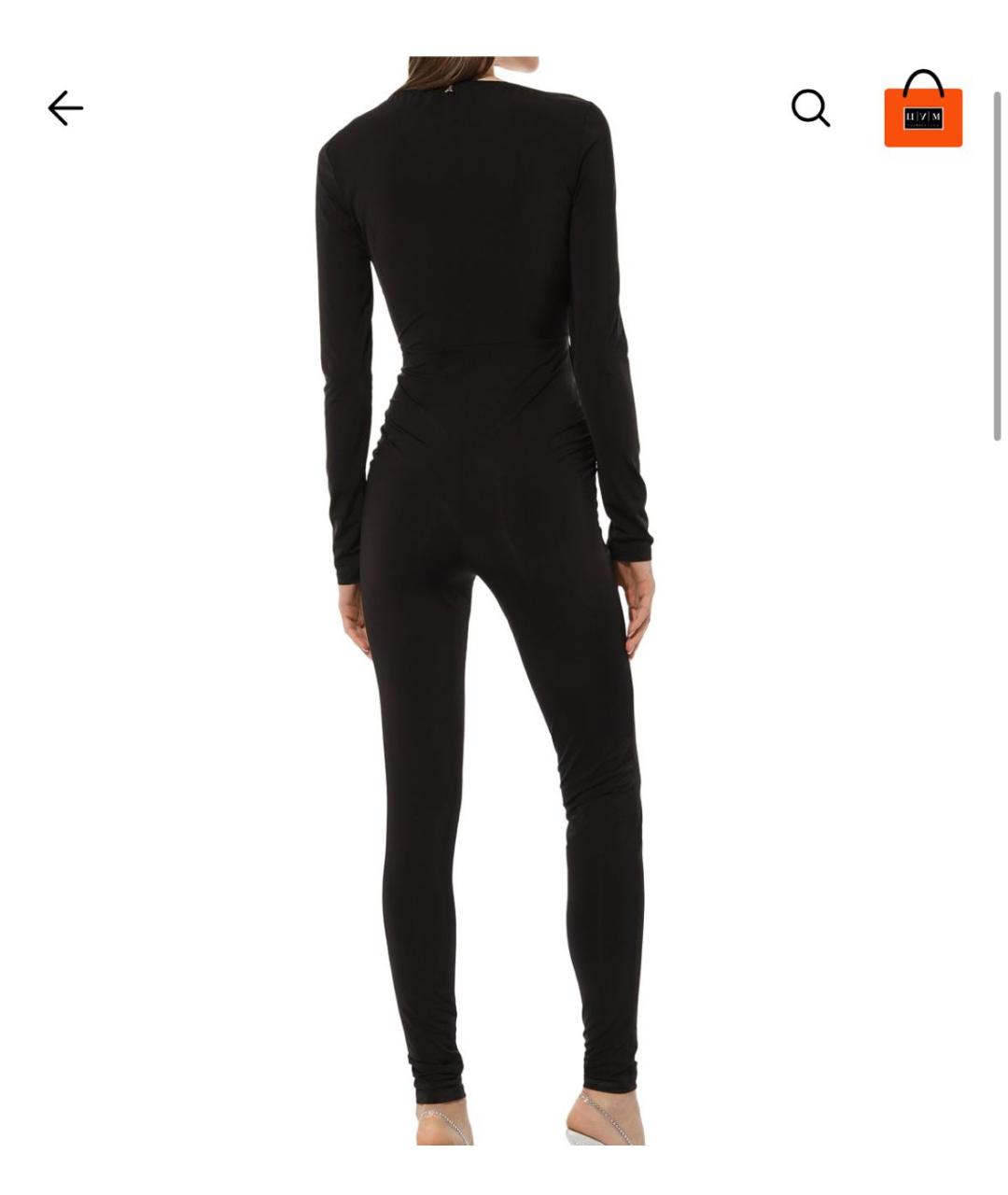The height and width of the screenshot is (1195, 1008).
Task: Go back using the arrow icon
Action: coord(65,108)
